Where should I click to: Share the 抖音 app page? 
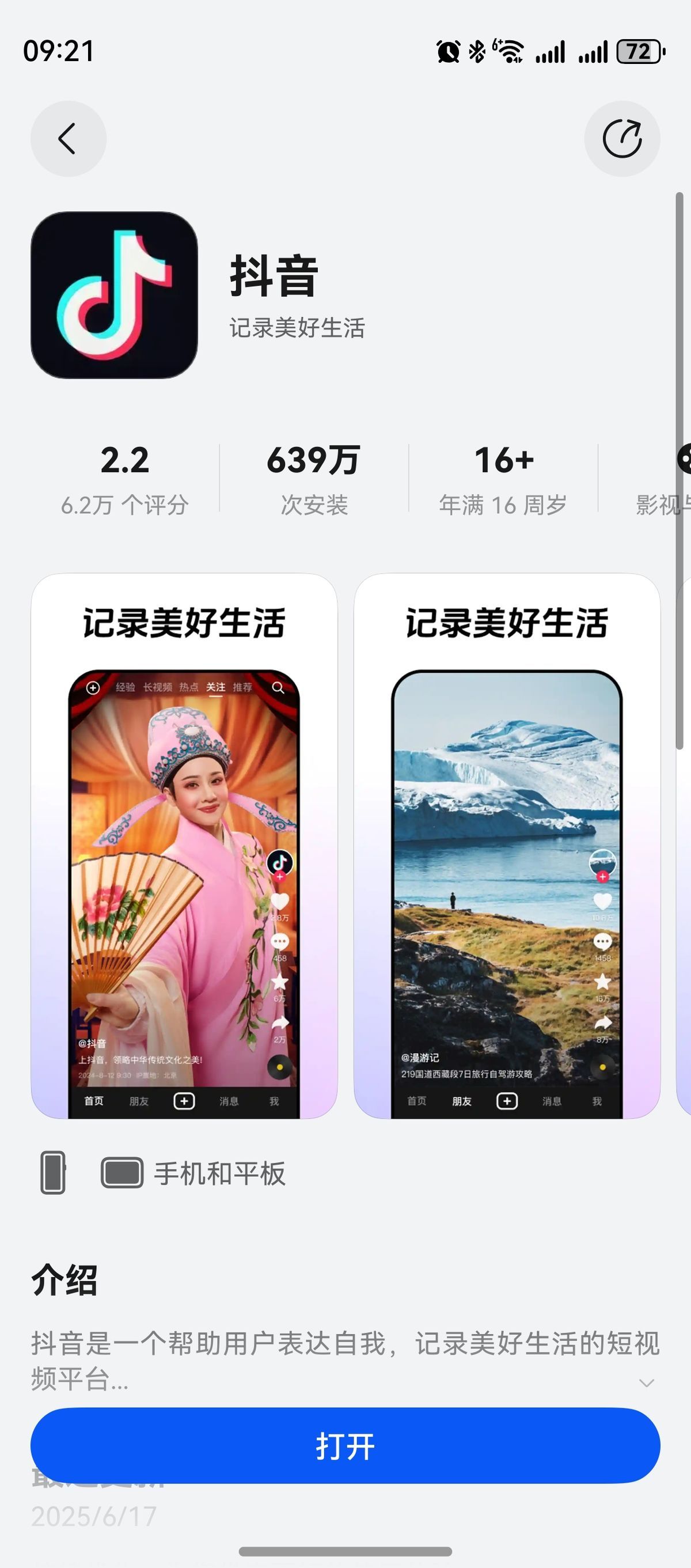point(622,139)
